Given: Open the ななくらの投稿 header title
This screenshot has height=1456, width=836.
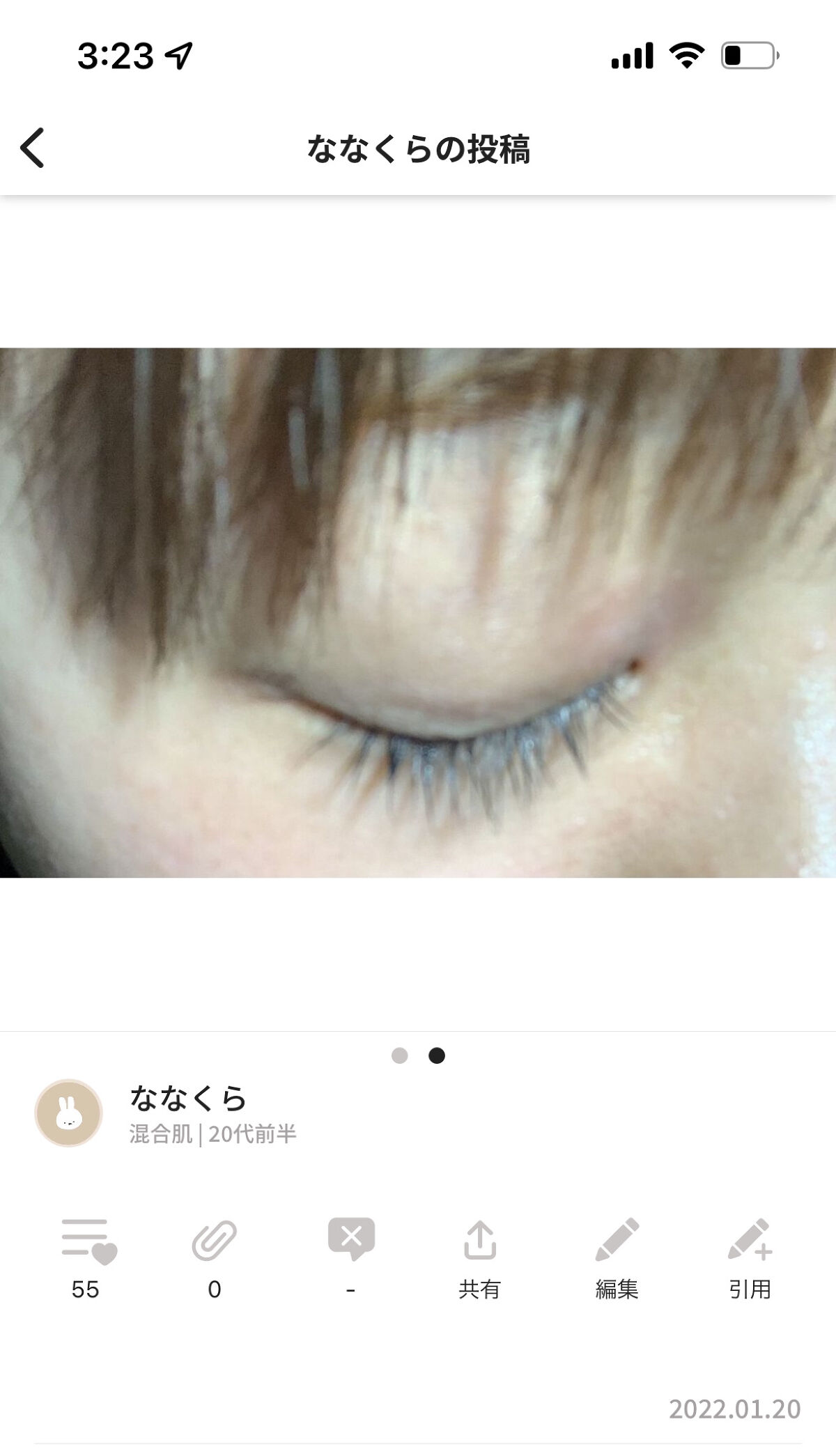Looking at the screenshot, I should [418, 148].
